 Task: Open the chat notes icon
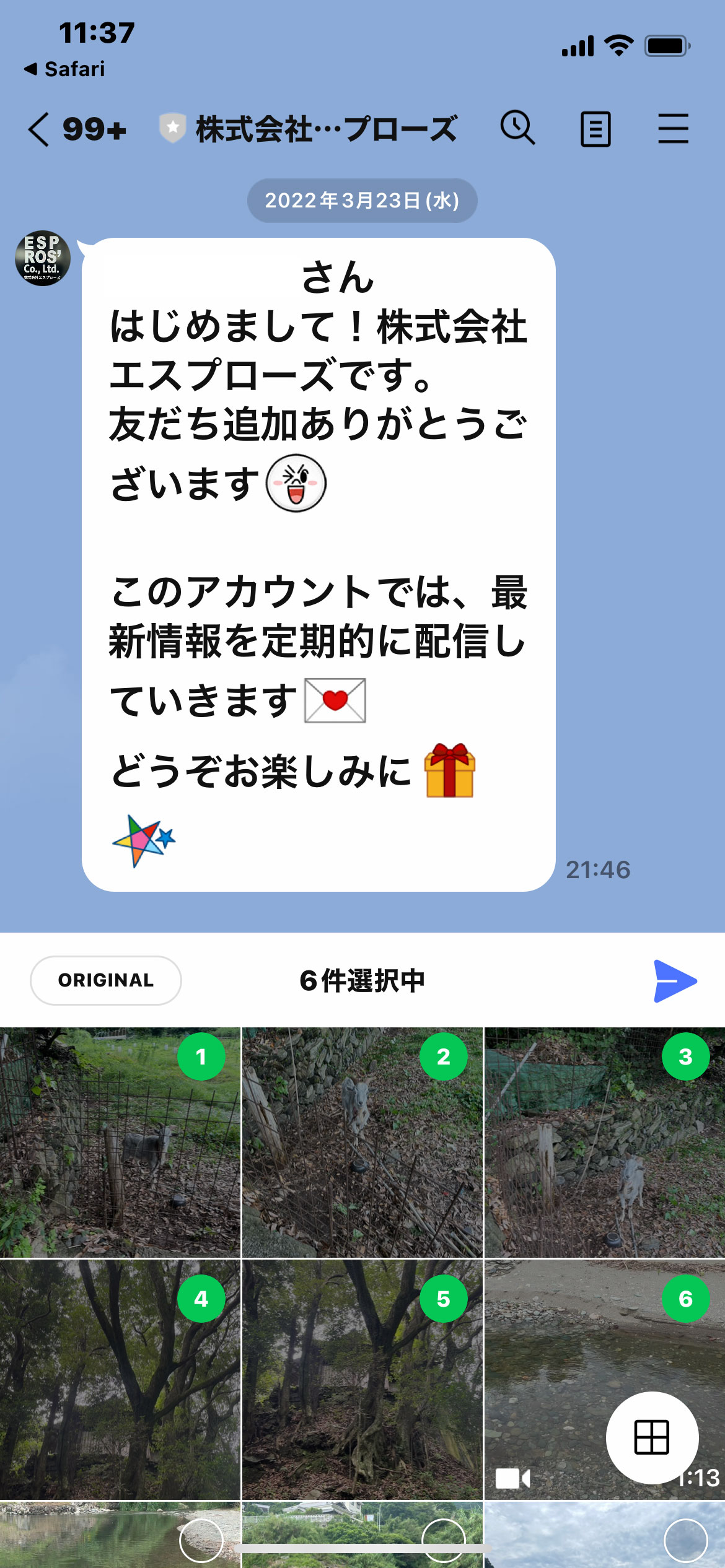click(595, 129)
